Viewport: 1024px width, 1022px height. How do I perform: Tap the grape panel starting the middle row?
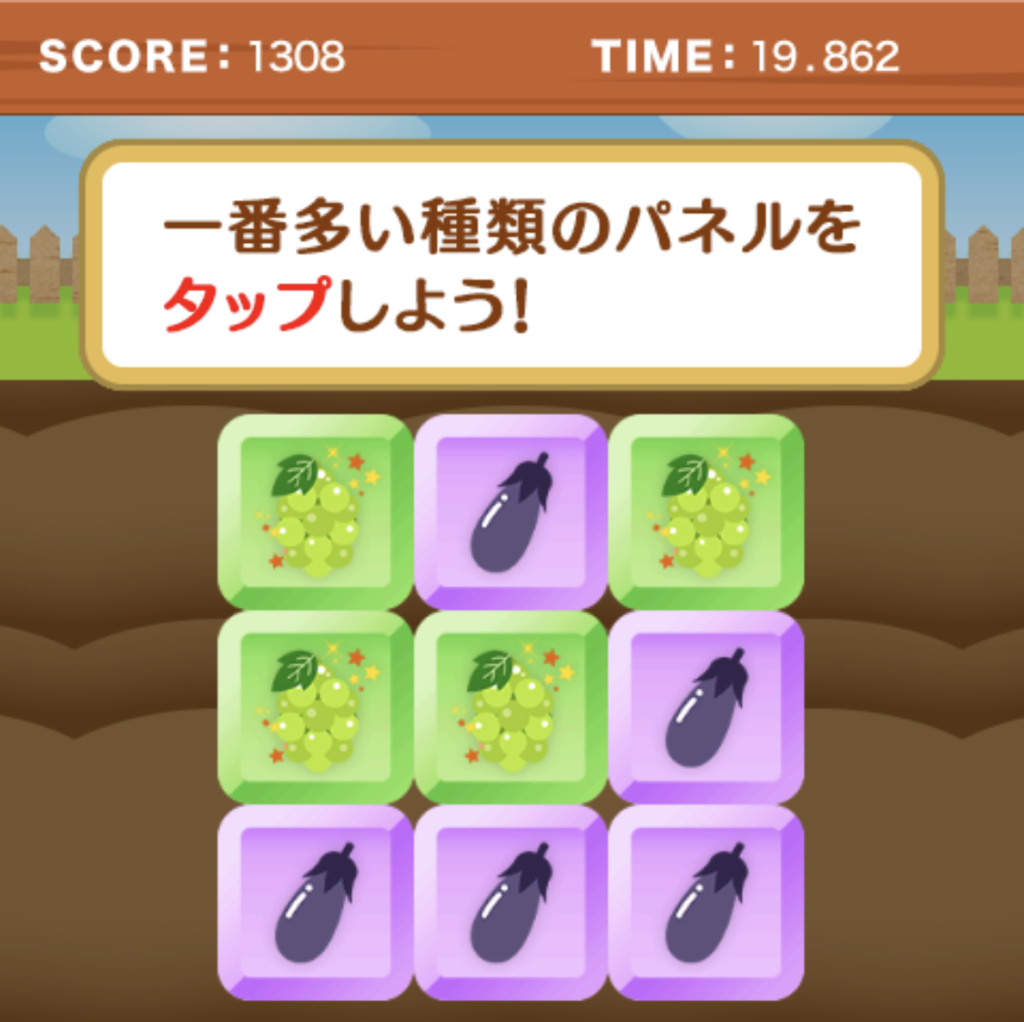[315, 707]
